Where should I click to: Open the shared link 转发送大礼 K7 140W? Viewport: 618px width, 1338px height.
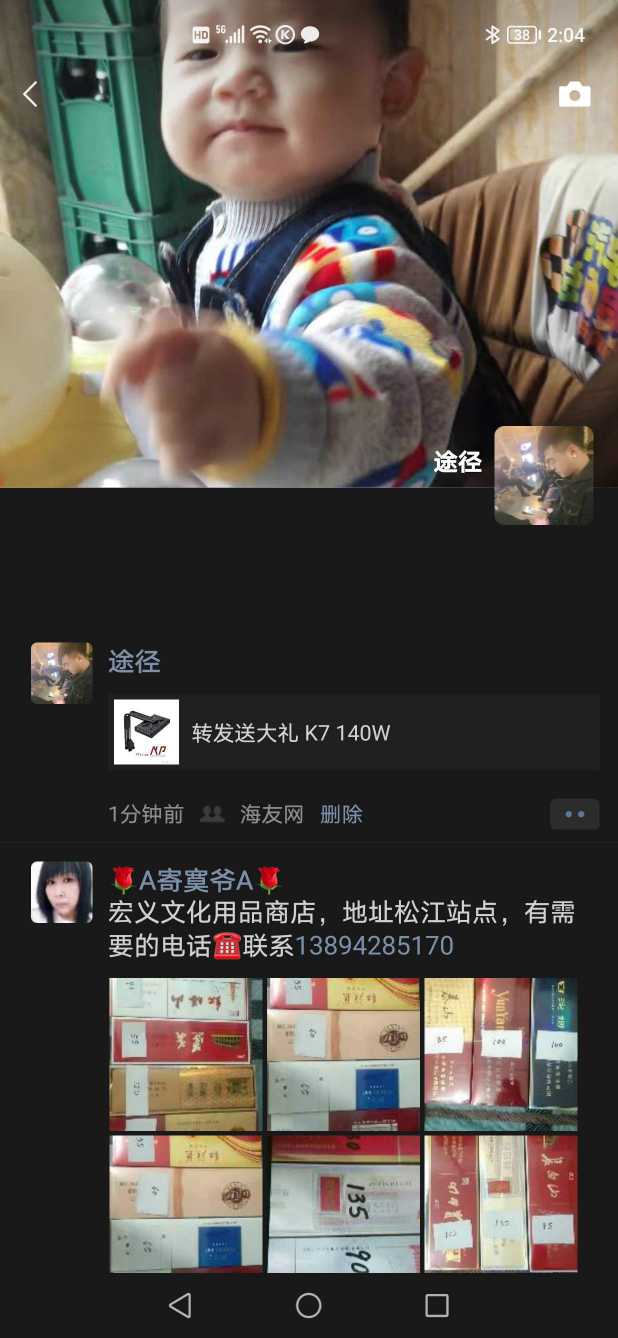pyautogui.click(x=353, y=733)
